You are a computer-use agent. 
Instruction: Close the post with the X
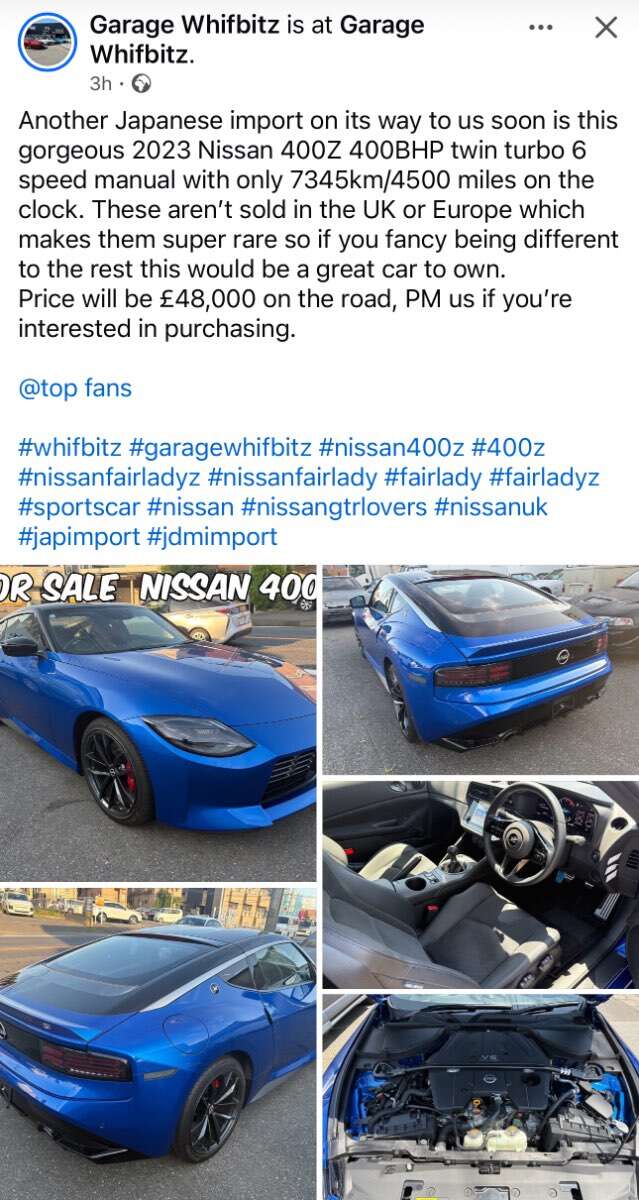click(606, 28)
